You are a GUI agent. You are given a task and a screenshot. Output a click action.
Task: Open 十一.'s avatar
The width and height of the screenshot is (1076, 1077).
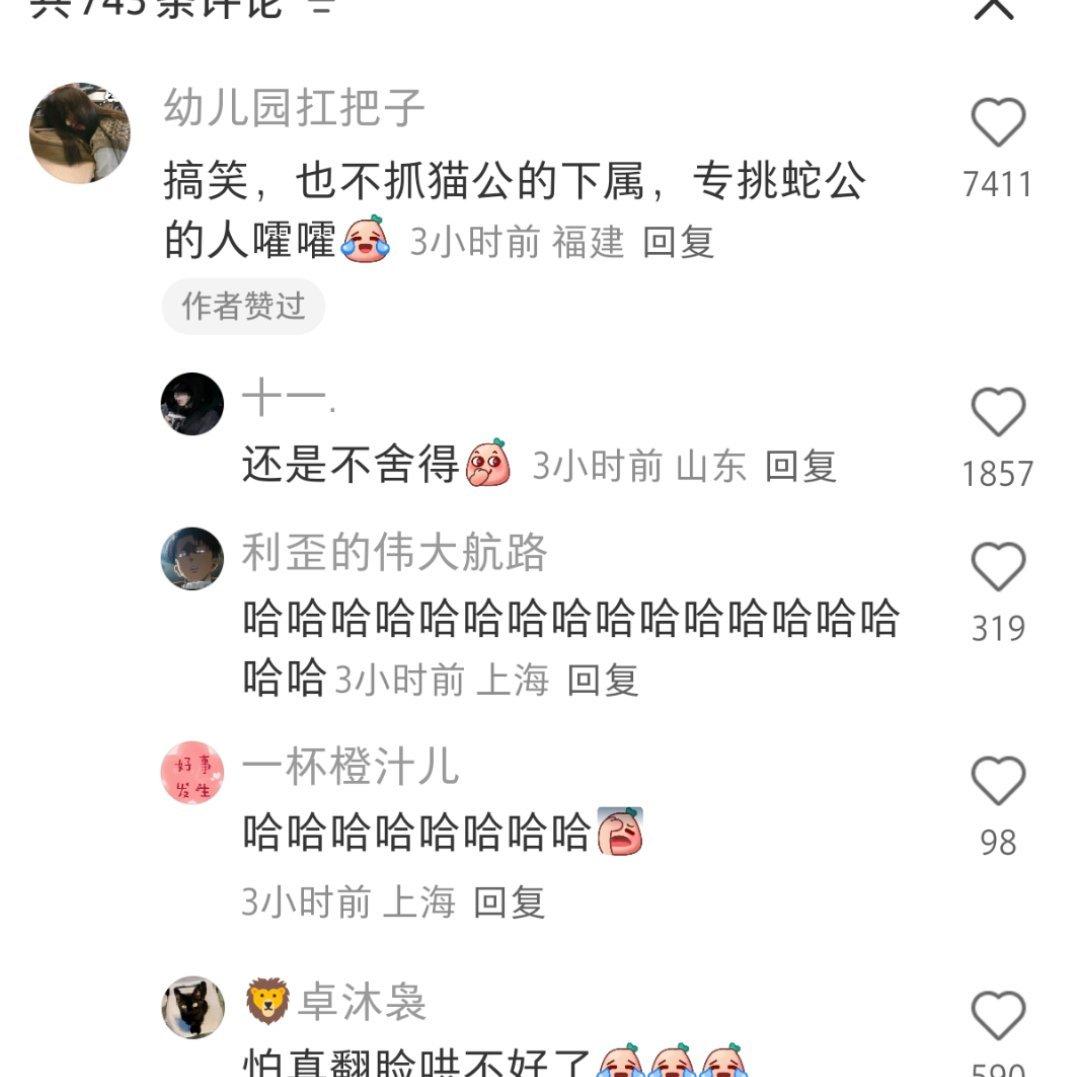point(192,404)
